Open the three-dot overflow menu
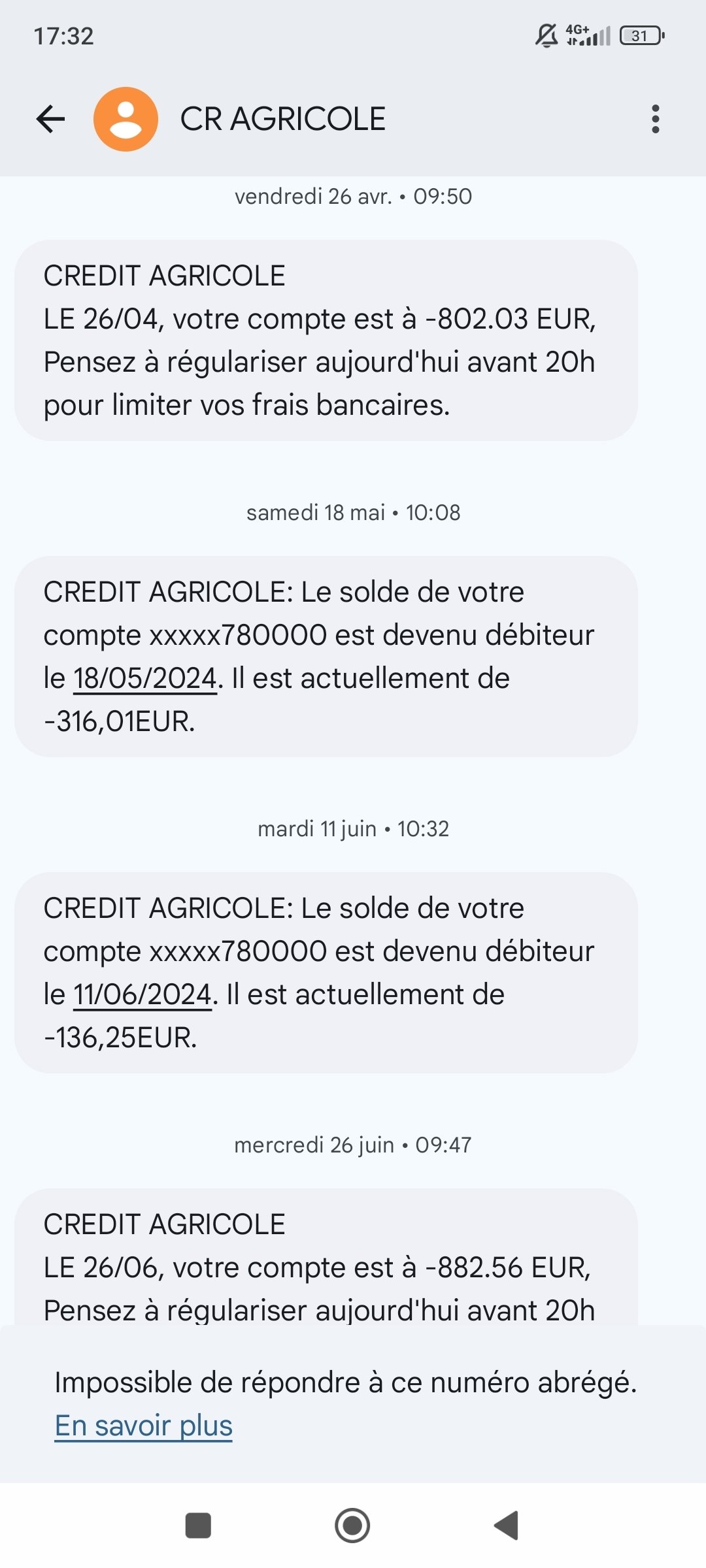The height and width of the screenshot is (1568, 706). tap(655, 119)
